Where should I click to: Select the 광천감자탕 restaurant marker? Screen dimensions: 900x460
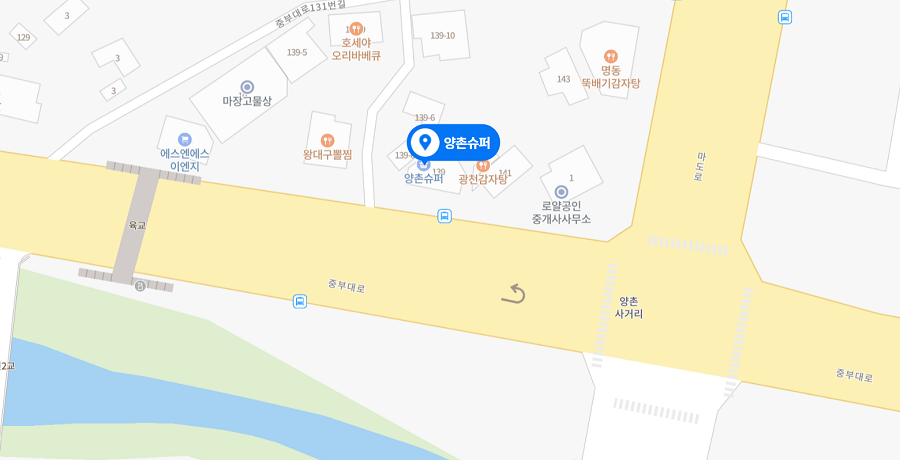coord(483,165)
